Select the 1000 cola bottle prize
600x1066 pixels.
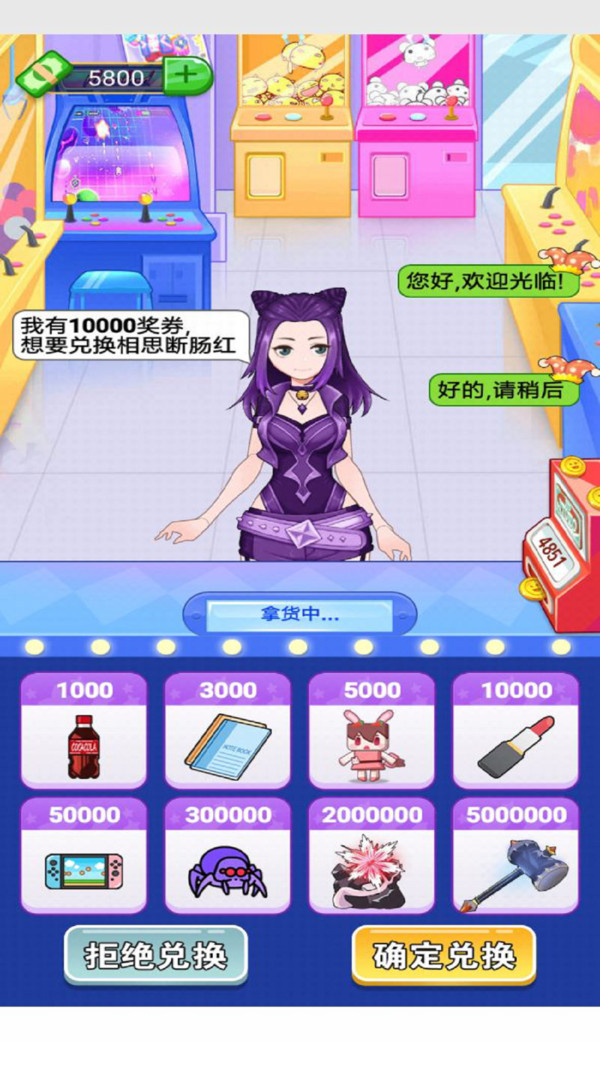point(84,731)
